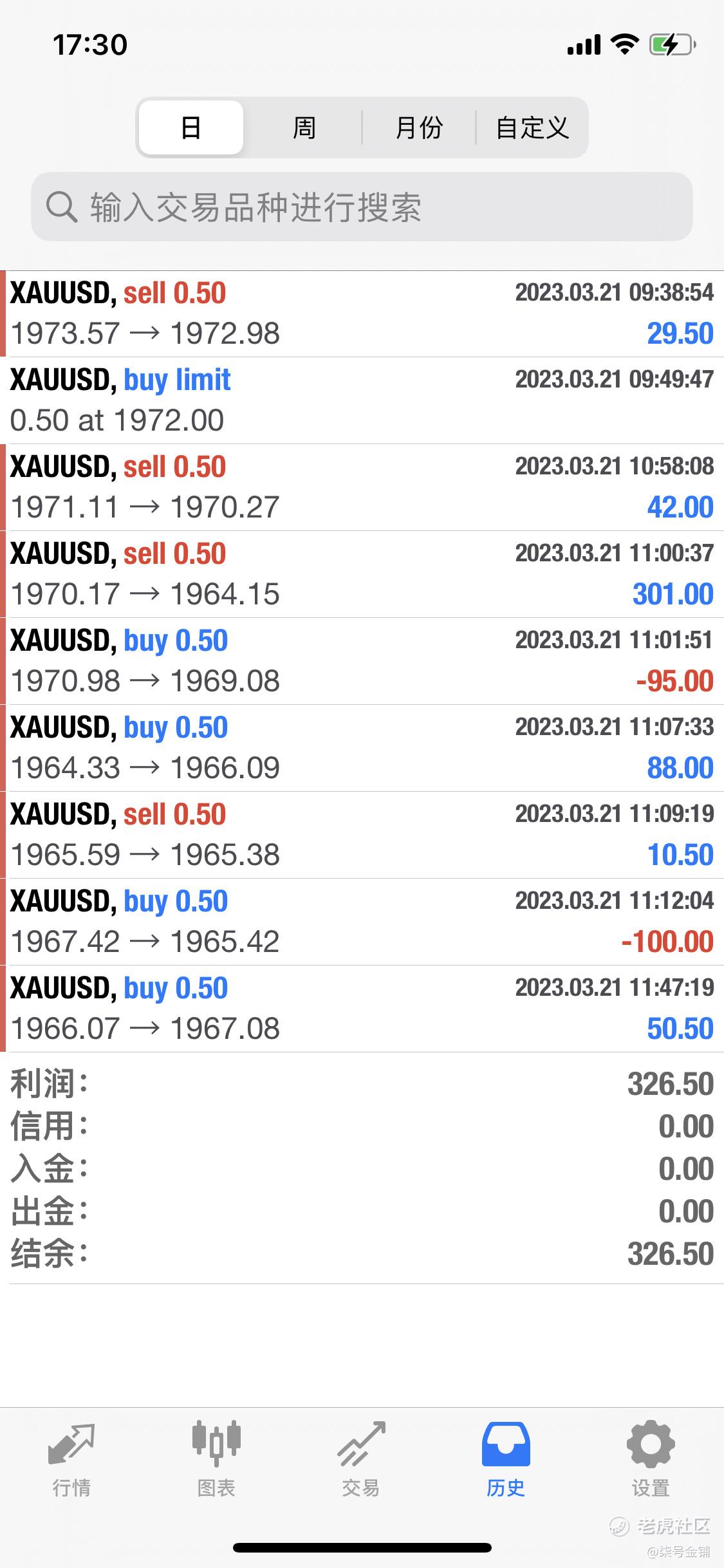
Task: Tap the symbol search field
Action: [362, 207]
